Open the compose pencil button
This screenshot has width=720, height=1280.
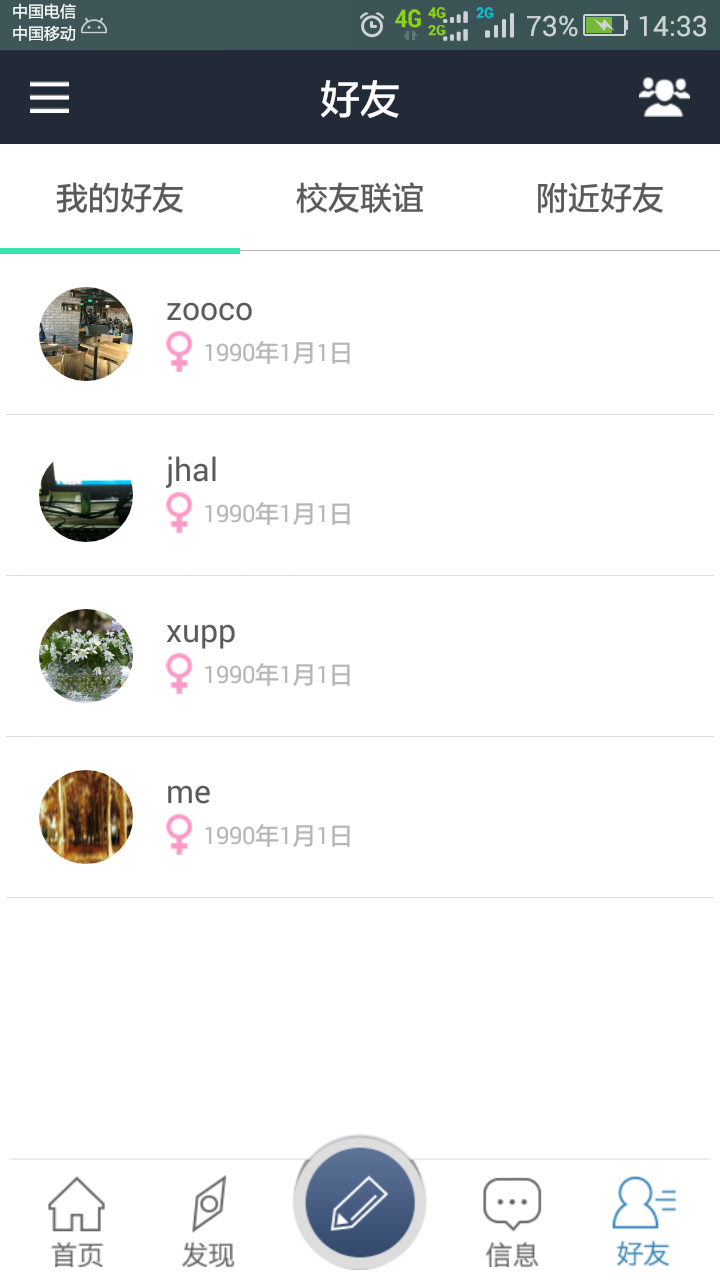360,1200
